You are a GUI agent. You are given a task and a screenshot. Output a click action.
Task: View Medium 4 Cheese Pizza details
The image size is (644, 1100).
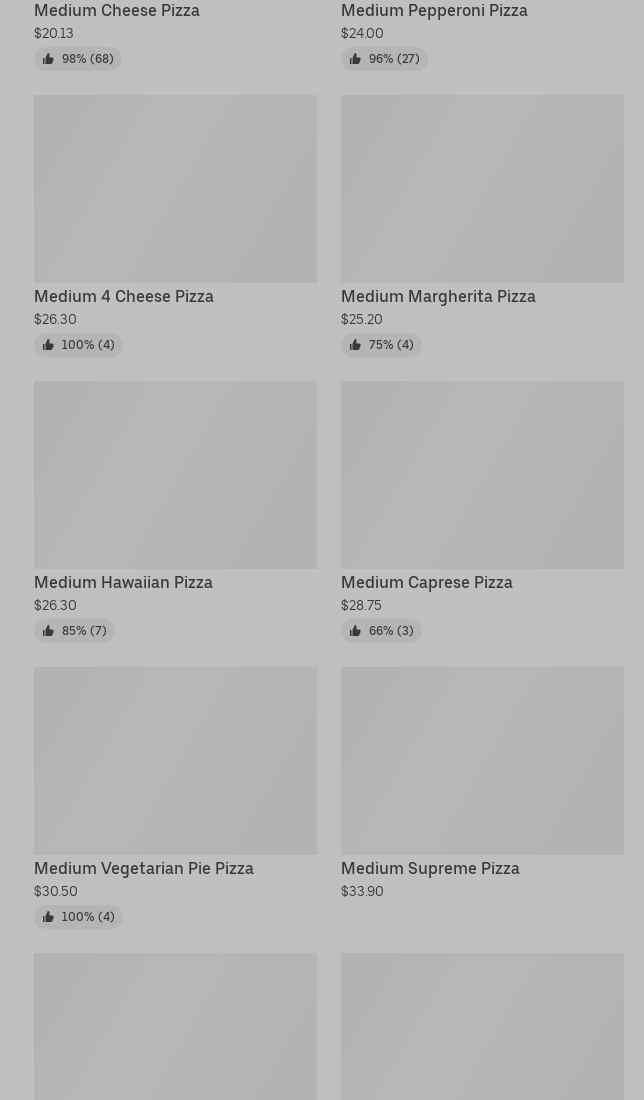(x=175, y=190)
